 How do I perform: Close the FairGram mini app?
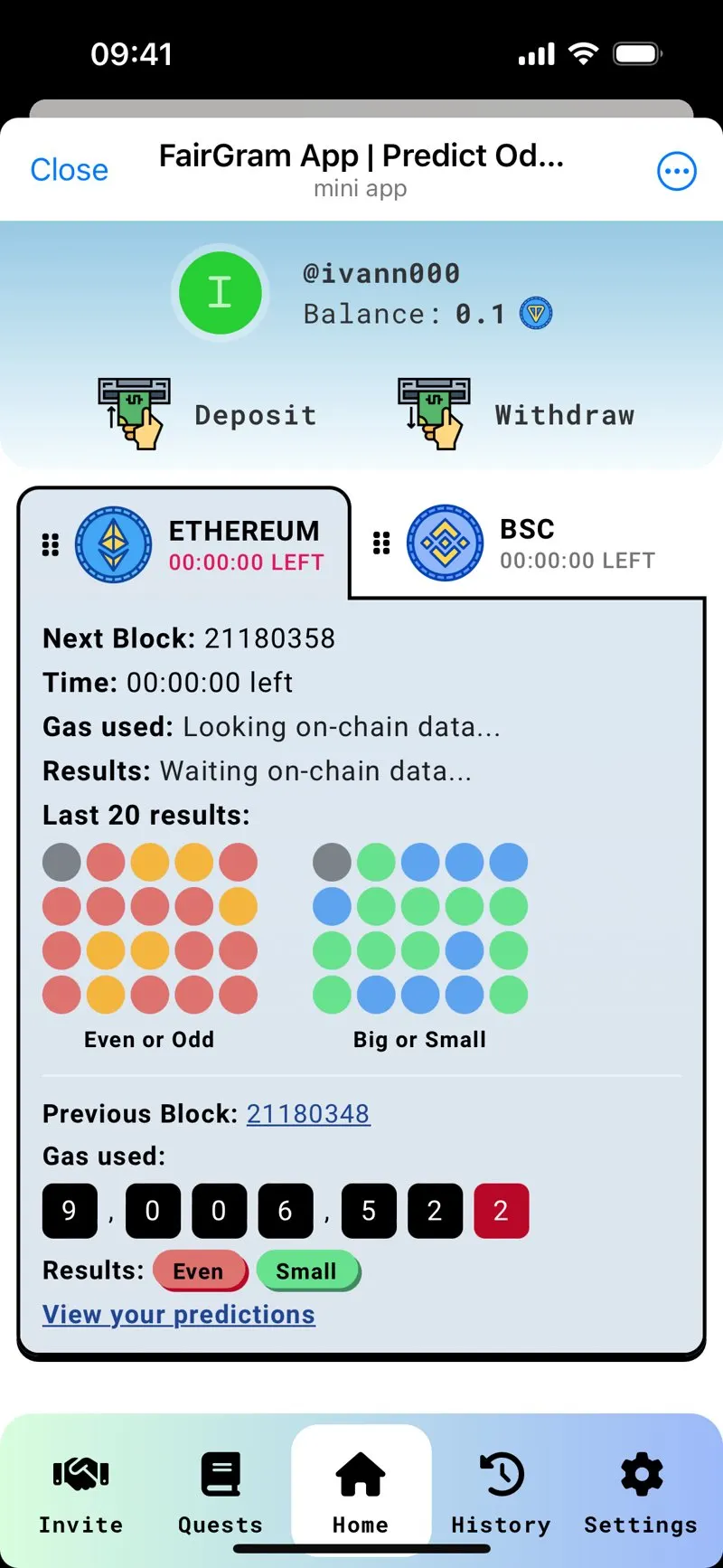(69, 170)
